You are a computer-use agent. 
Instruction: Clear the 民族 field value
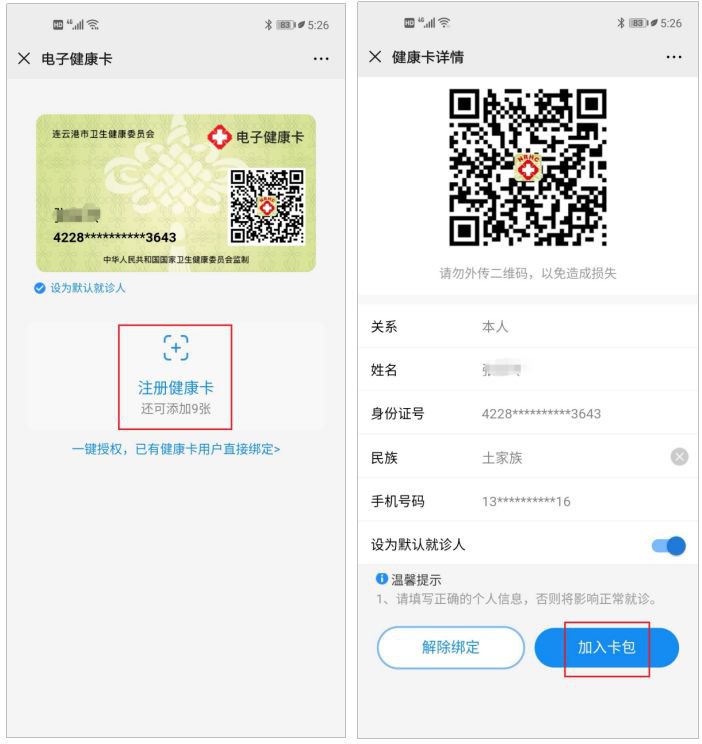pos(679,457)
